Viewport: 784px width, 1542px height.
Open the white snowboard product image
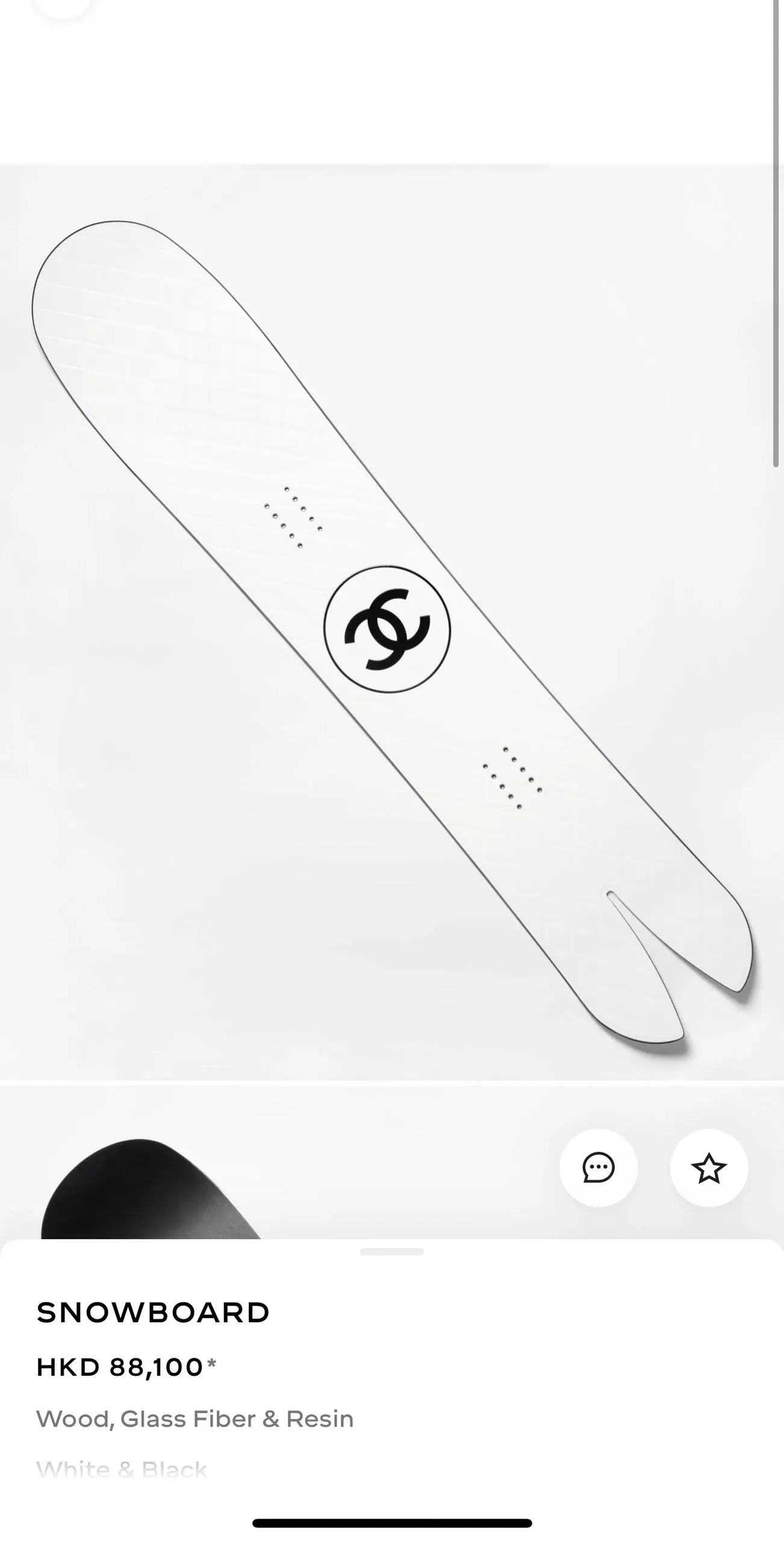(x=391, y=626)
